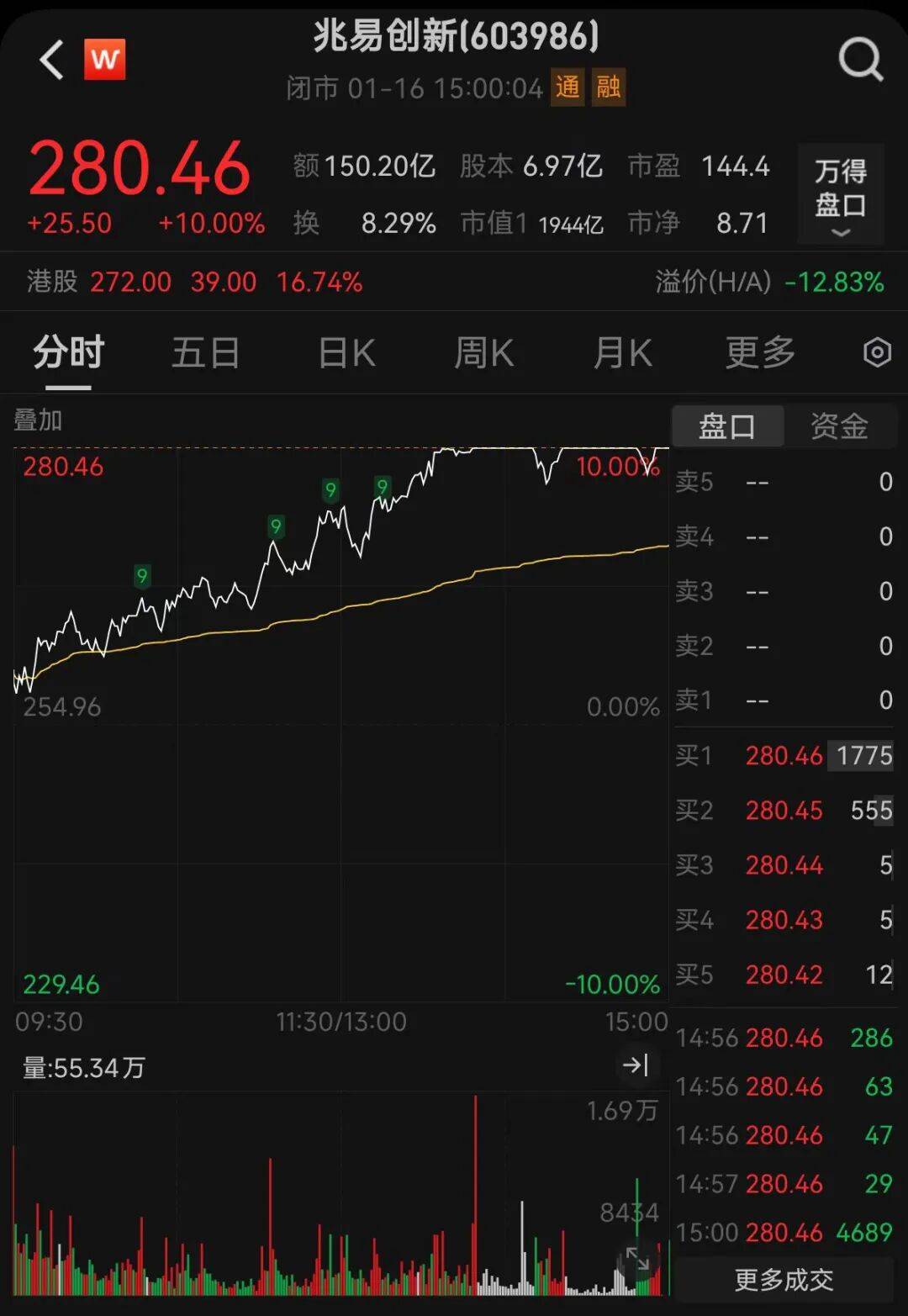908x1316 pixels.
Task: Open the search magnifier icon
Action: click(860, 61)
